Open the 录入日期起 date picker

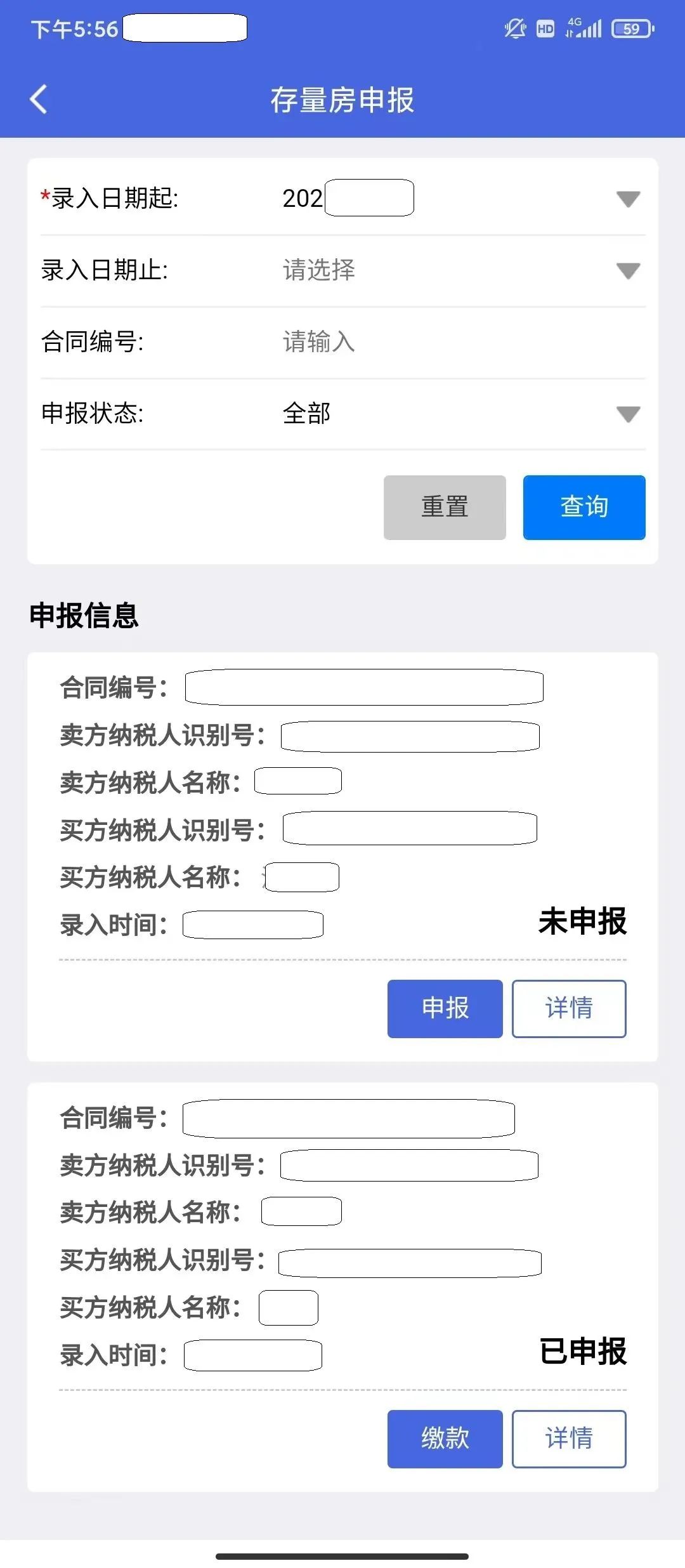(x=342, y=198)
